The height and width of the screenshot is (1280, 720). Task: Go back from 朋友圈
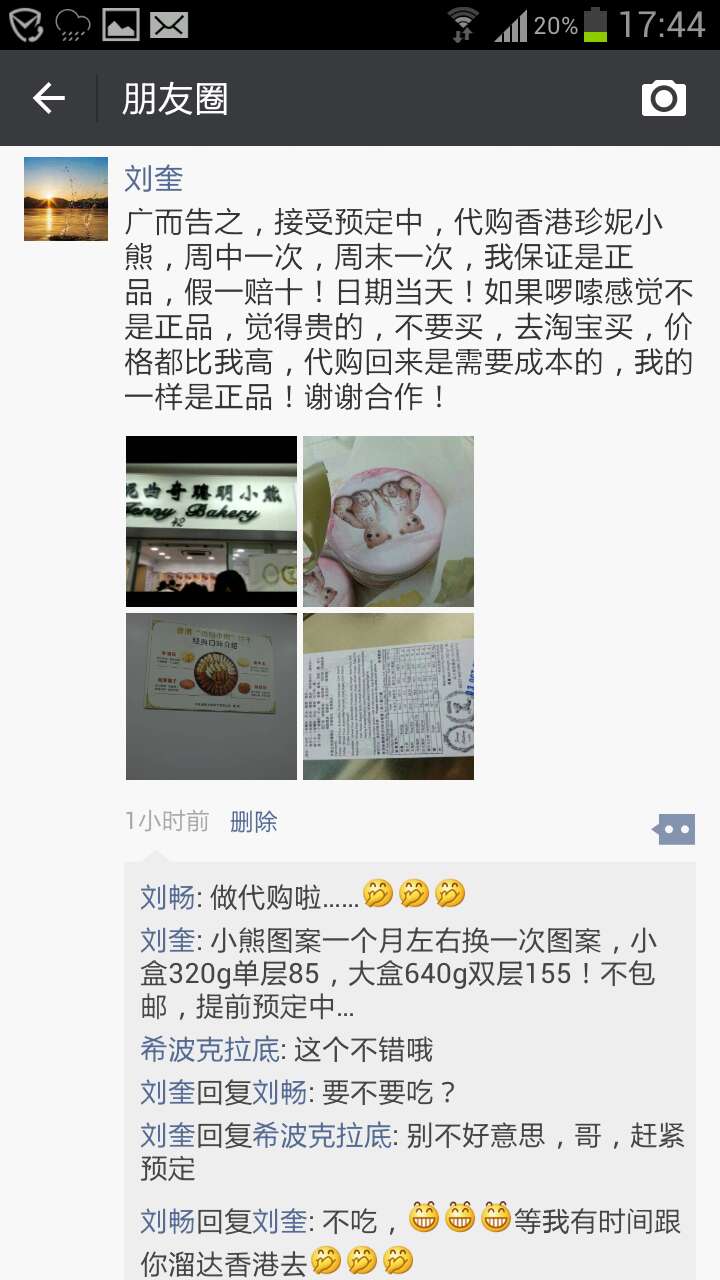pos(49,98)
